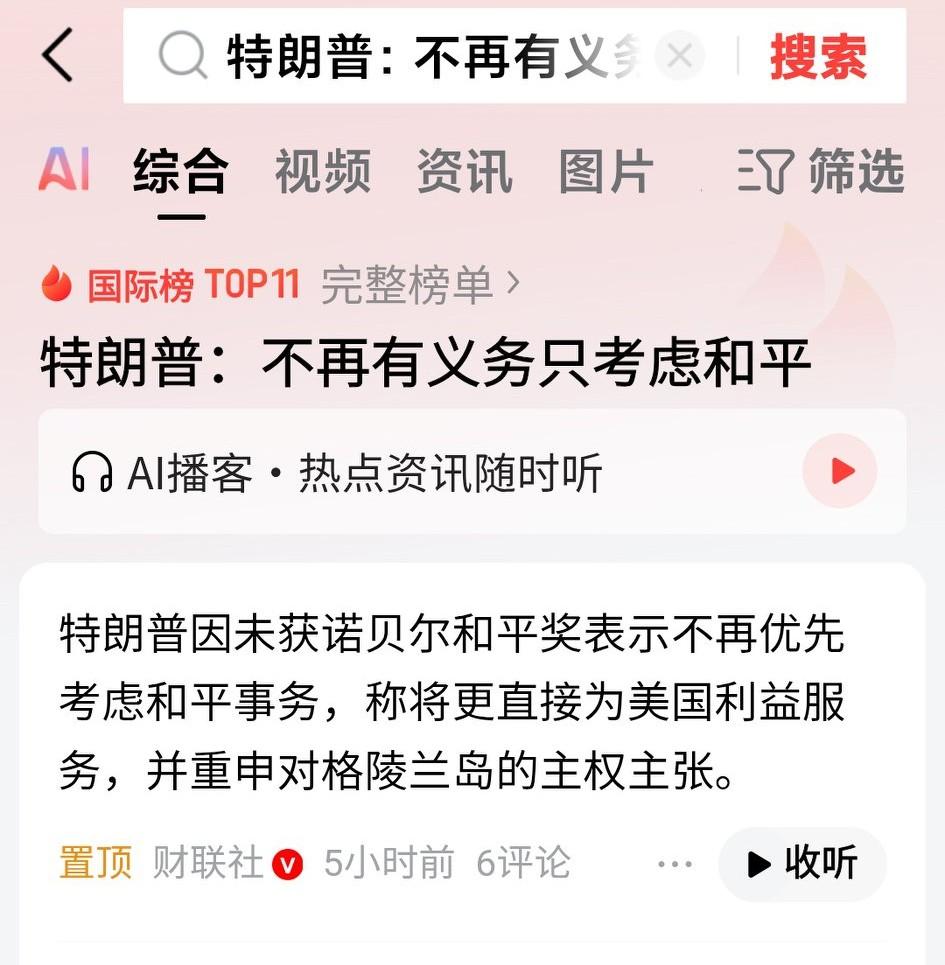Open the 资讯 tab
Viewport: 945px width, 965px height.
click(463, 171)
